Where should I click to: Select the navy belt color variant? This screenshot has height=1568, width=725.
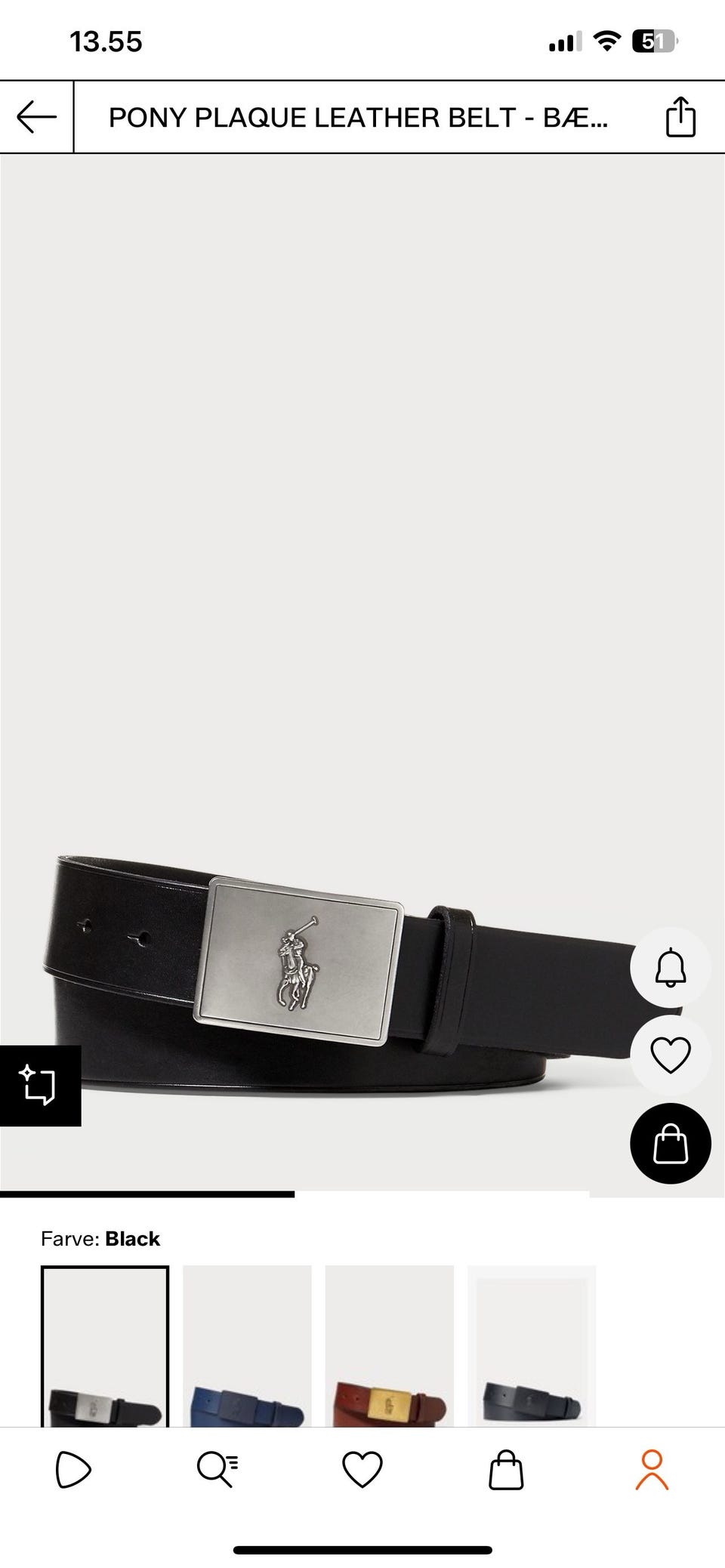(531, 1346)
